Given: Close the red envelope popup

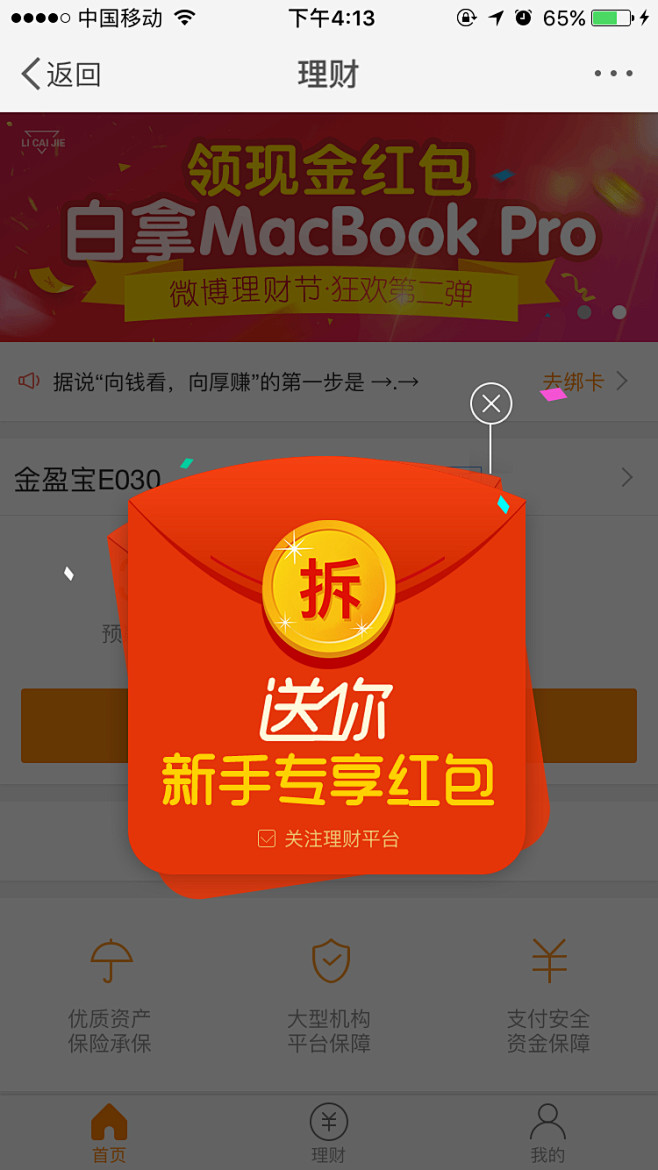Looking at the screenshot, I should (490, 404).
